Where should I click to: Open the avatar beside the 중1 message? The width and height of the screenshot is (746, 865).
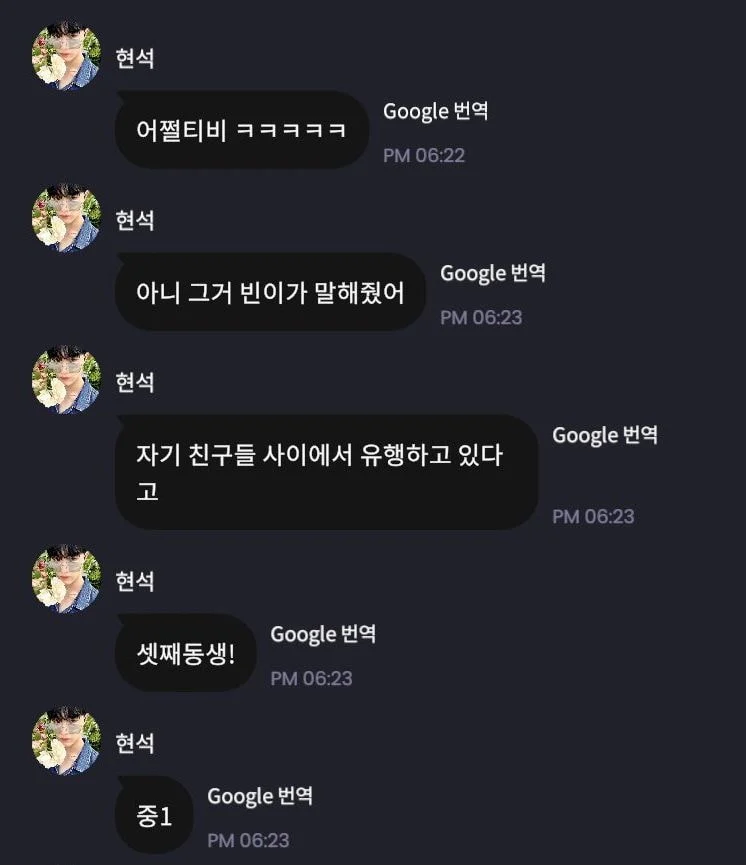click(x=65, y=742)
